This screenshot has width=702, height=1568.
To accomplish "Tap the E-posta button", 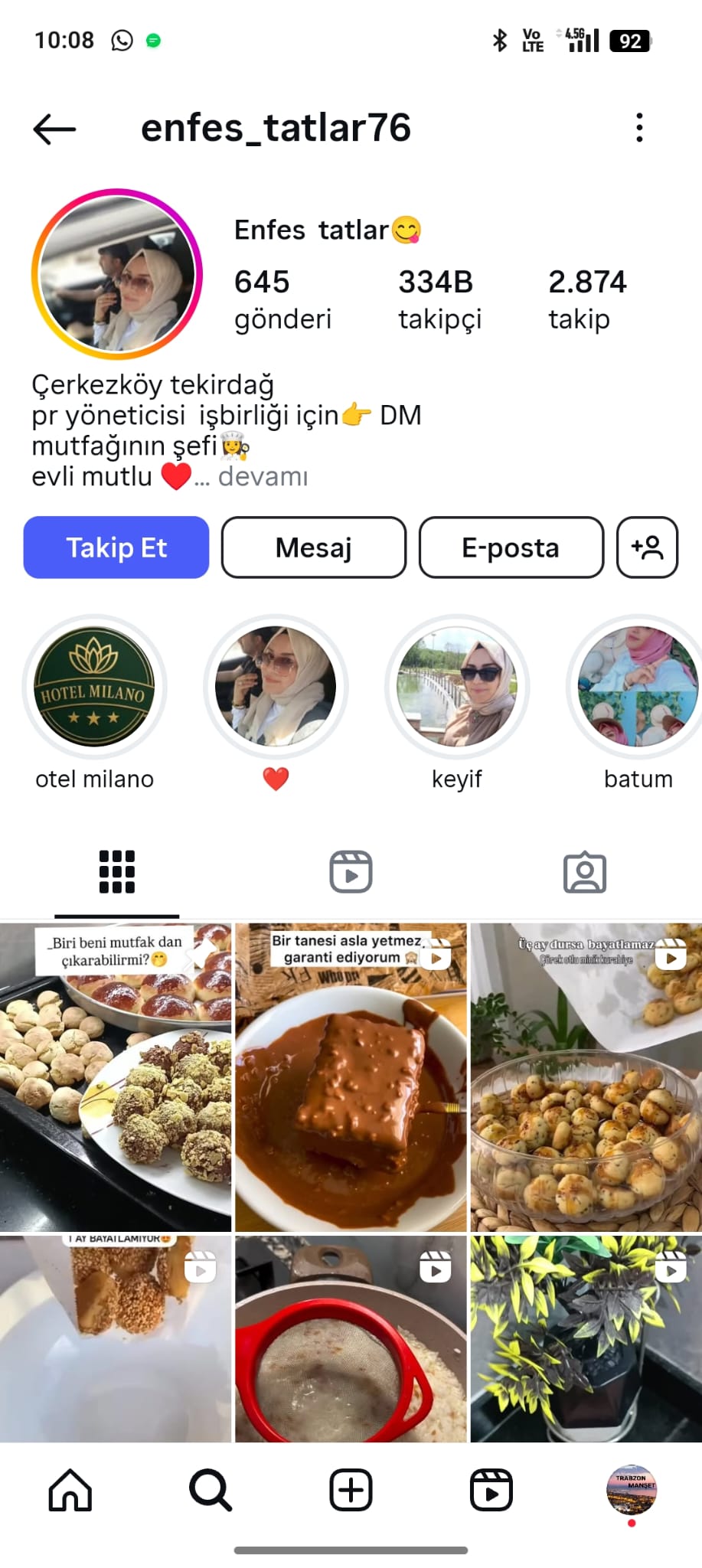I will (511, 547).
